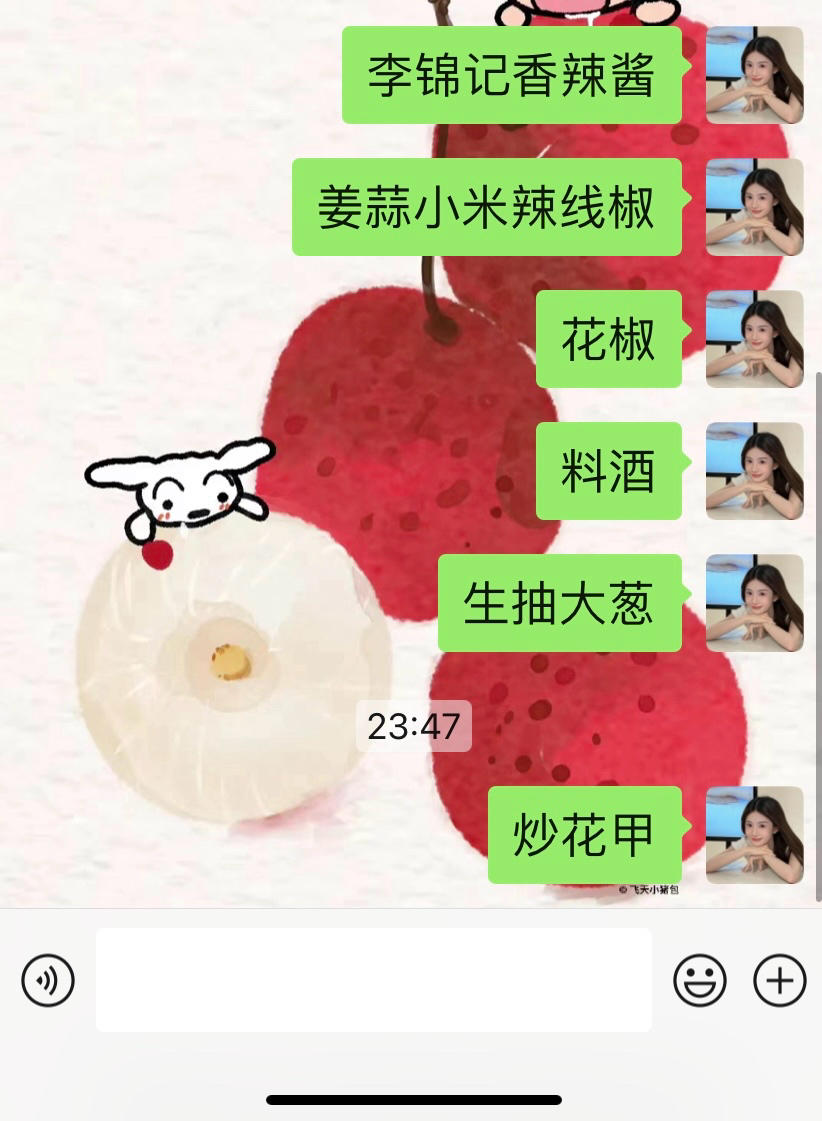Open the emoji sticker panel
The width and height of the screenshot is (822, 1121).
pyautogui.click(x=700, y=980)
